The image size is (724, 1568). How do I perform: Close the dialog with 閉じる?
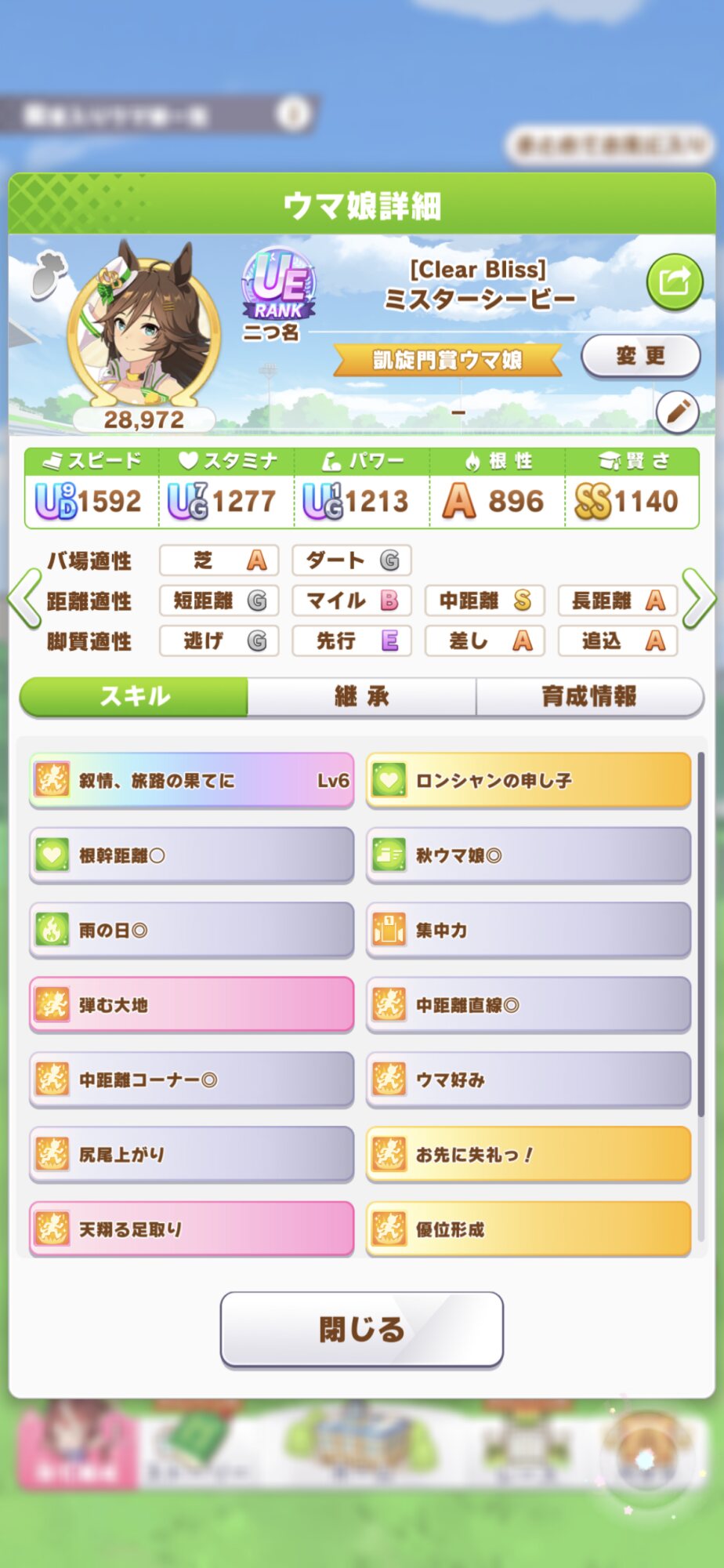pos(361,1329)
